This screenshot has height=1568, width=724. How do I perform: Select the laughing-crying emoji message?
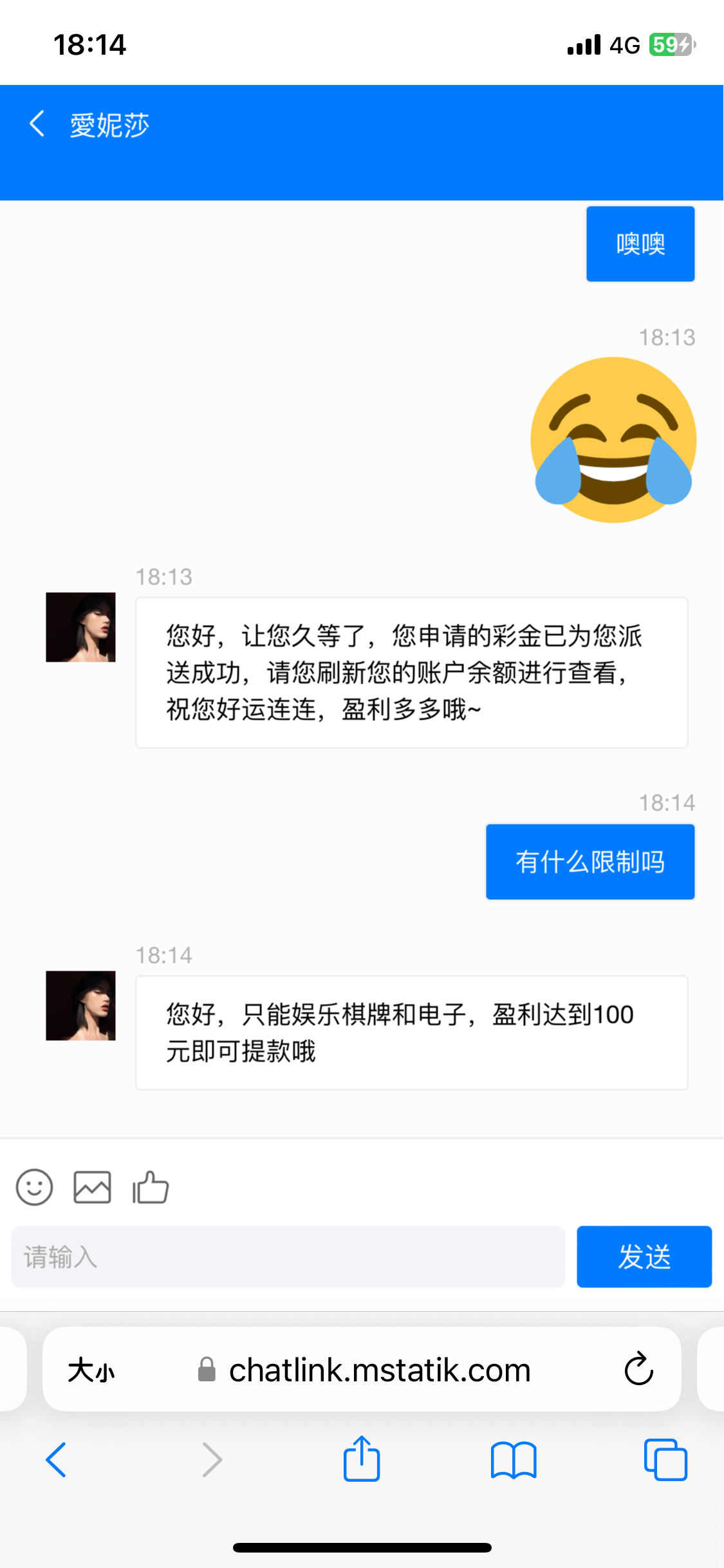(x=613, y=438)
